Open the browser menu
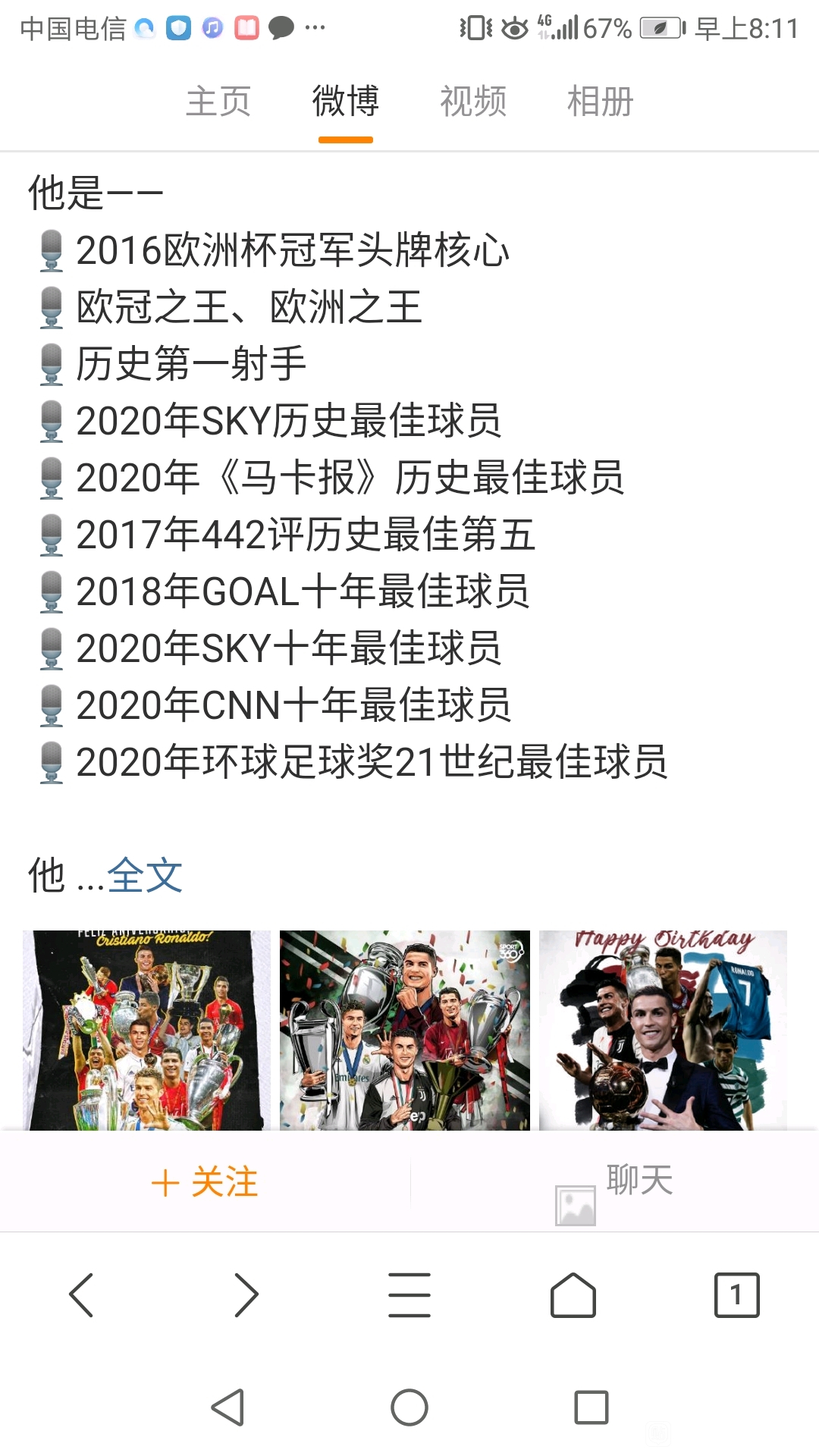Image resolution: width=819 pixels, height=1456 pixels. (x=409, y=1295)
